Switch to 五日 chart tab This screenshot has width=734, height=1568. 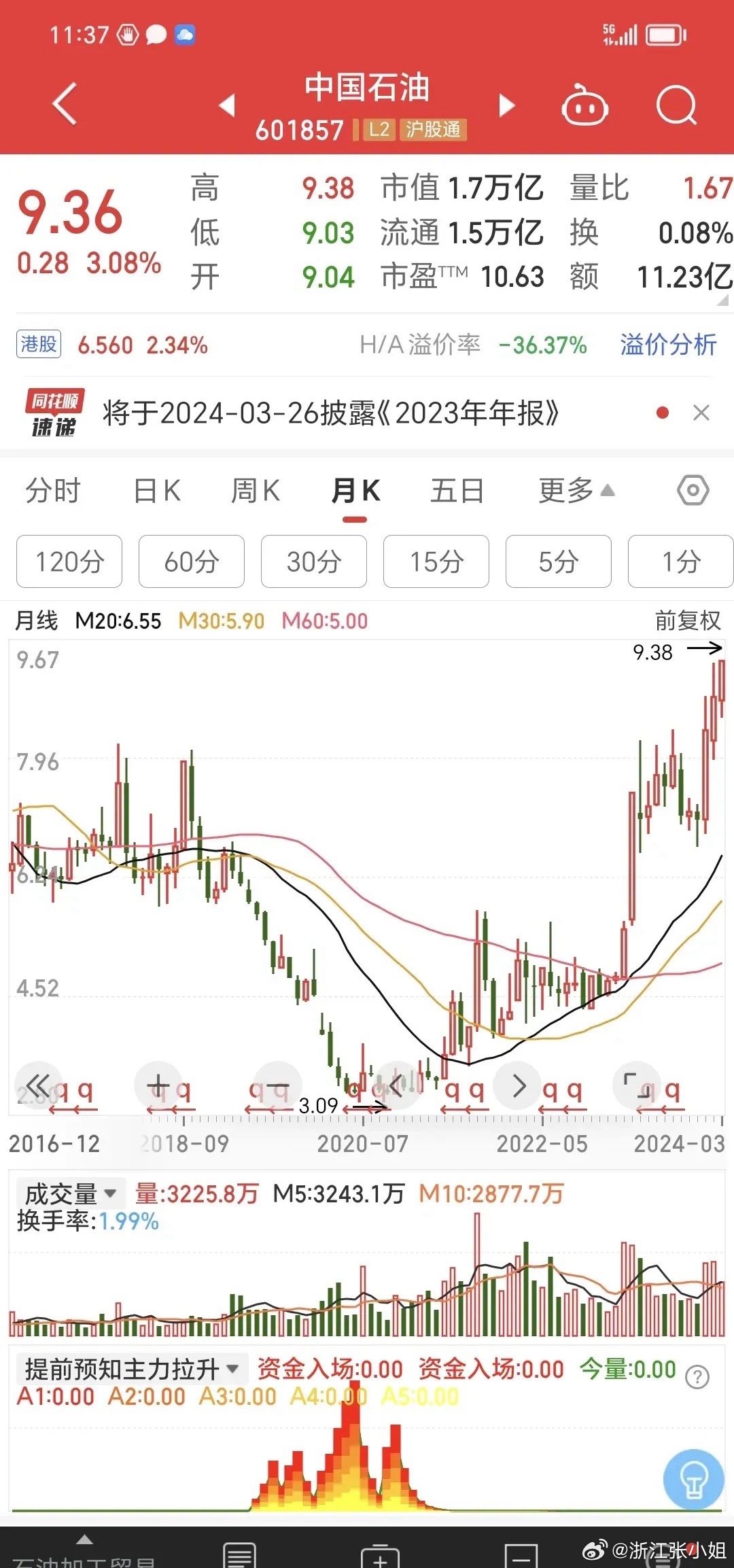pos(457,491)
